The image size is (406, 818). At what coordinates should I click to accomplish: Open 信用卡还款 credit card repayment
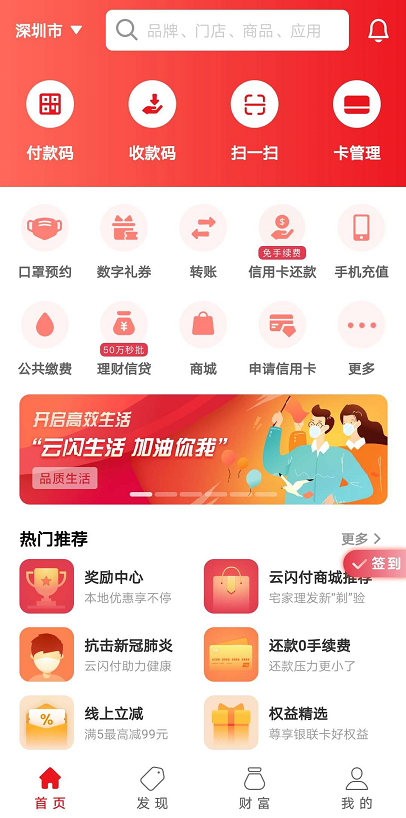[282, 242]
